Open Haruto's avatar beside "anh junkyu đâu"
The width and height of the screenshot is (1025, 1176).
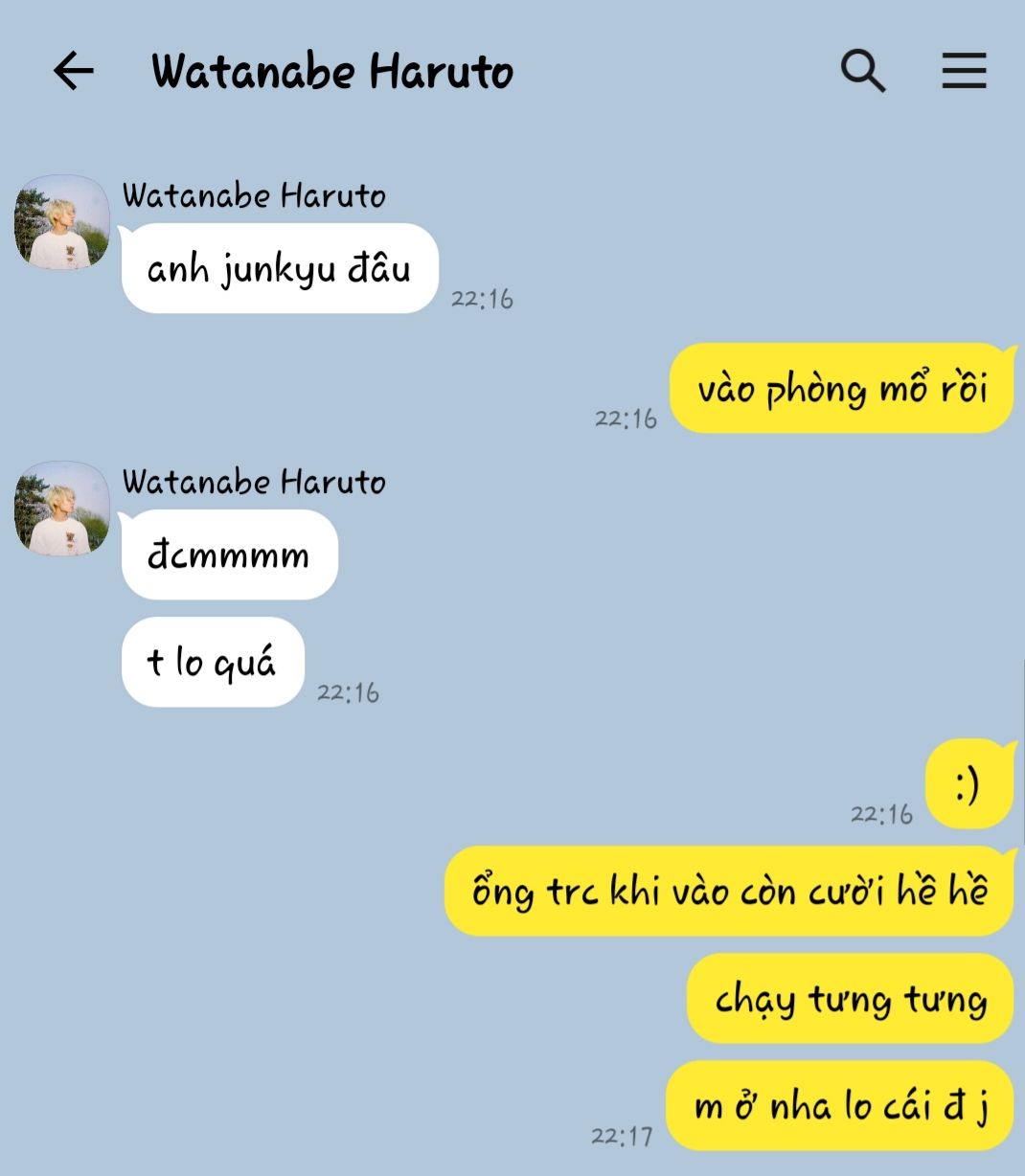tap(62, 222)
